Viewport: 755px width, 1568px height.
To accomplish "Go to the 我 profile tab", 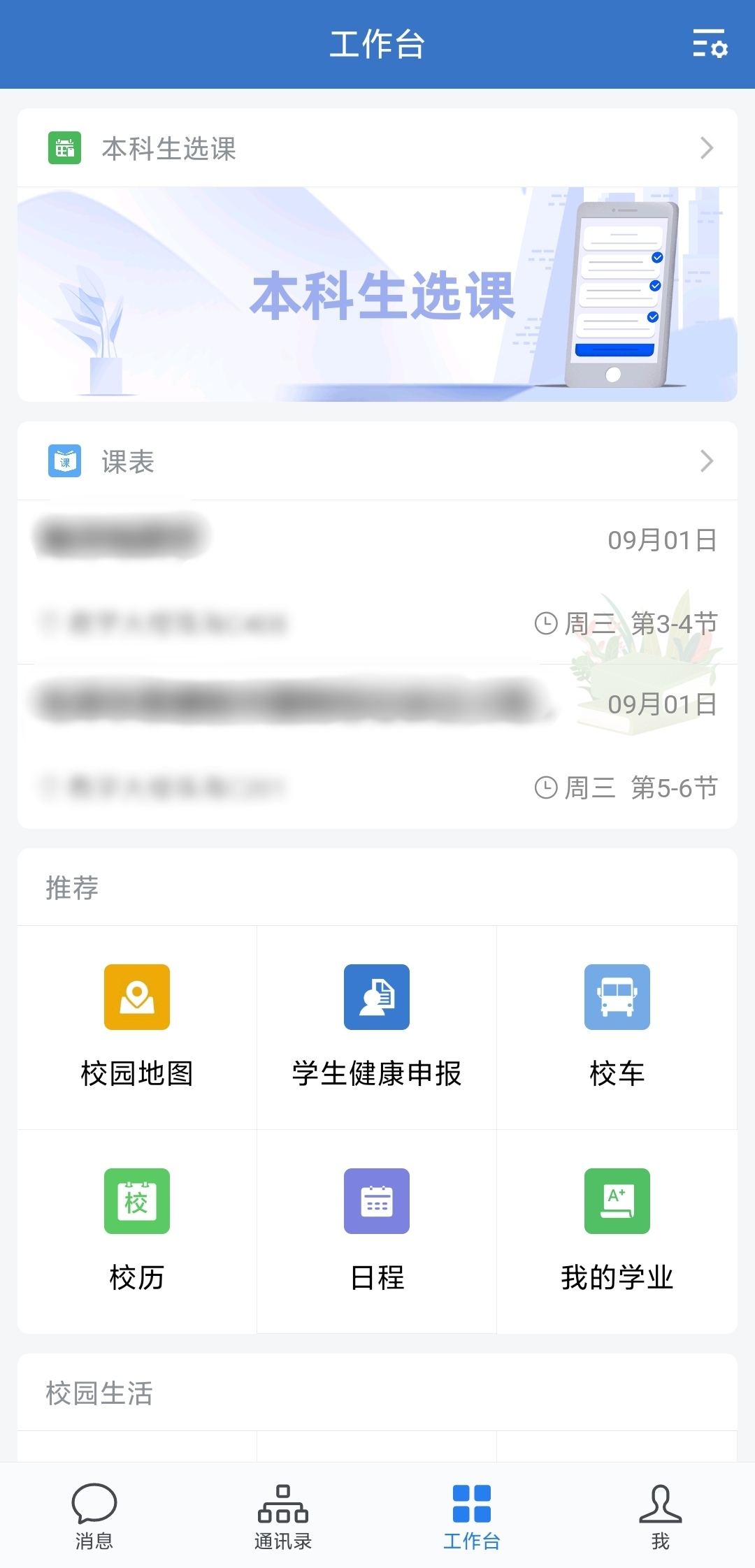I will pos(661,1516).
